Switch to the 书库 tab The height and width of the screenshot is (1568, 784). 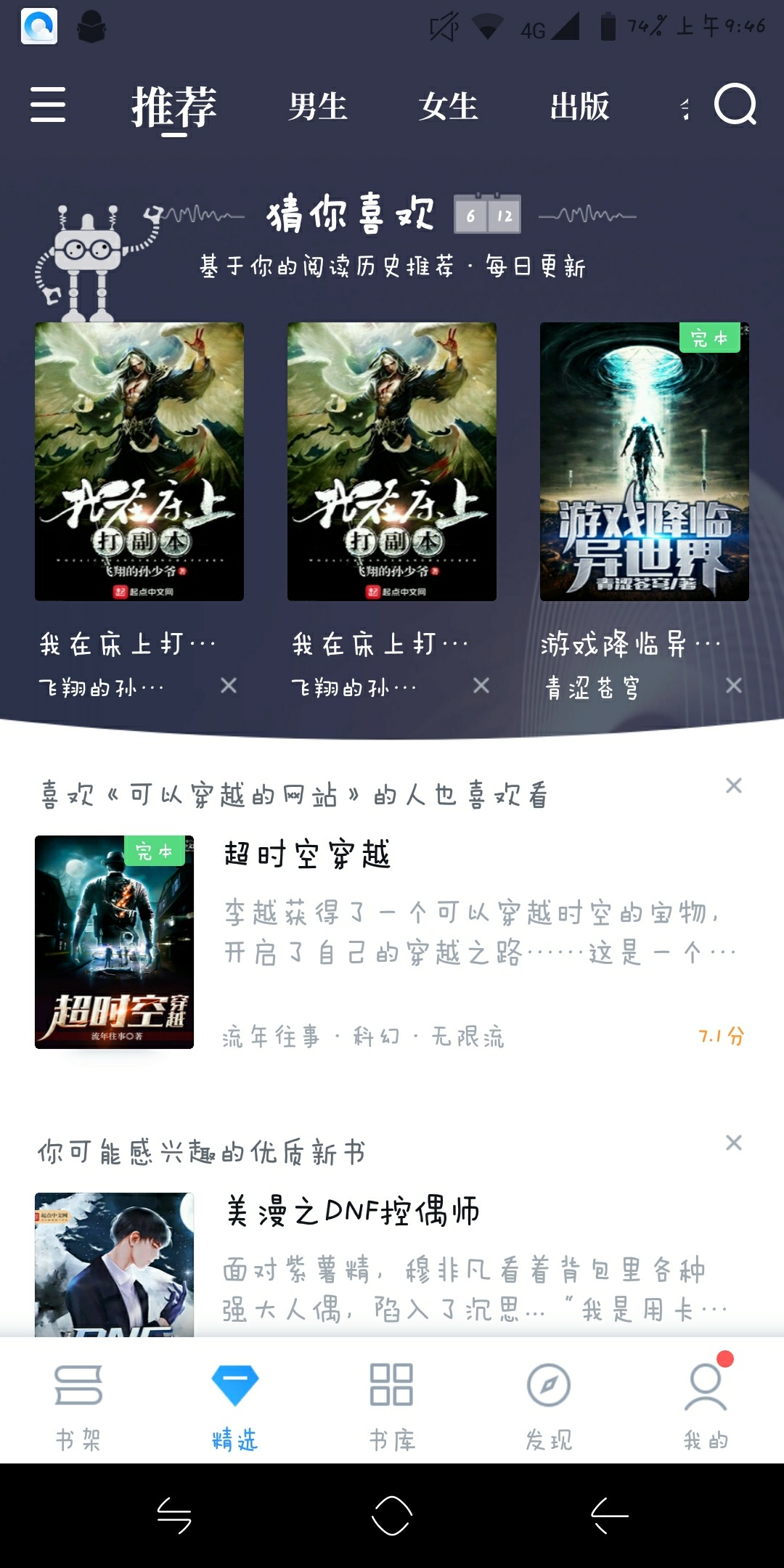point(392,1407)
